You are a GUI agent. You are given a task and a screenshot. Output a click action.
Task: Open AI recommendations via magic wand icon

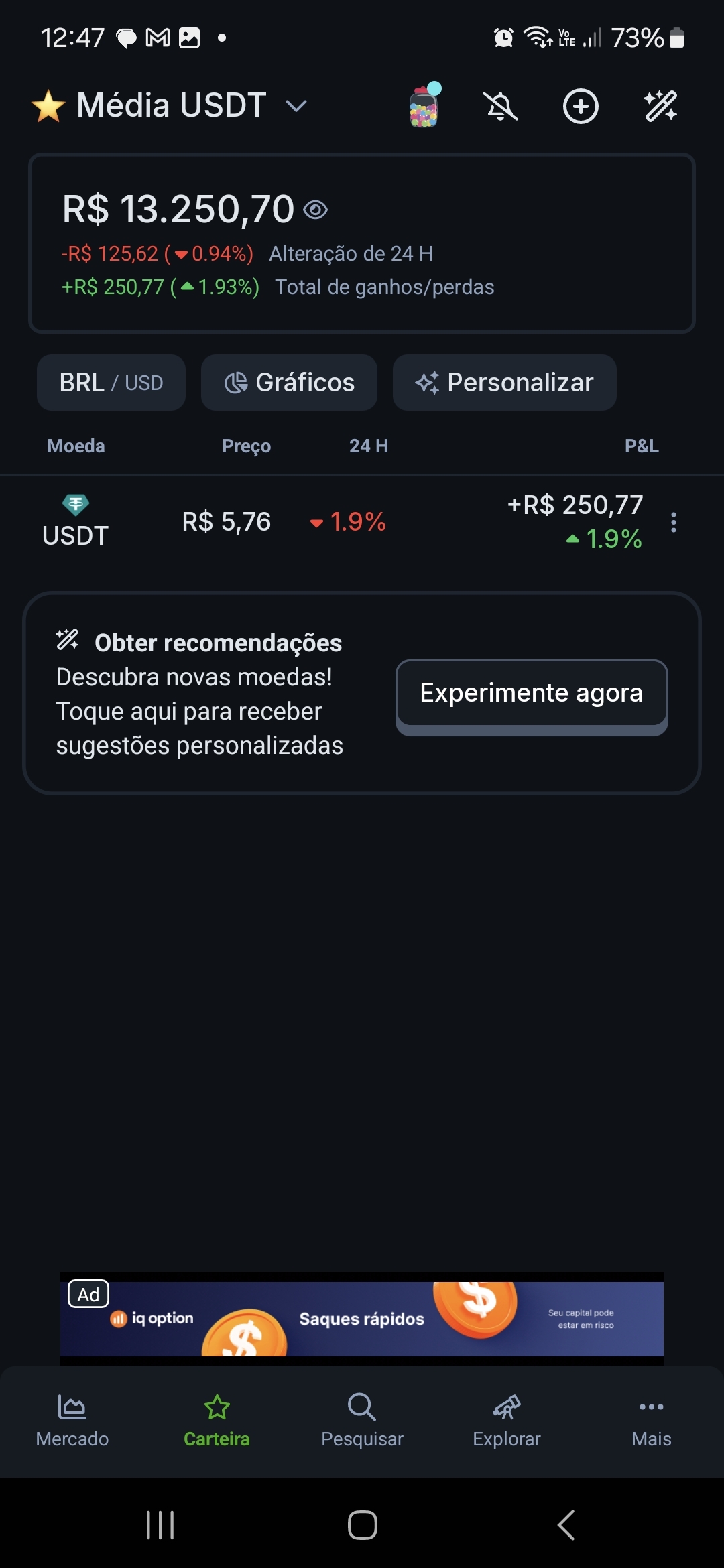tap(660, 105)
